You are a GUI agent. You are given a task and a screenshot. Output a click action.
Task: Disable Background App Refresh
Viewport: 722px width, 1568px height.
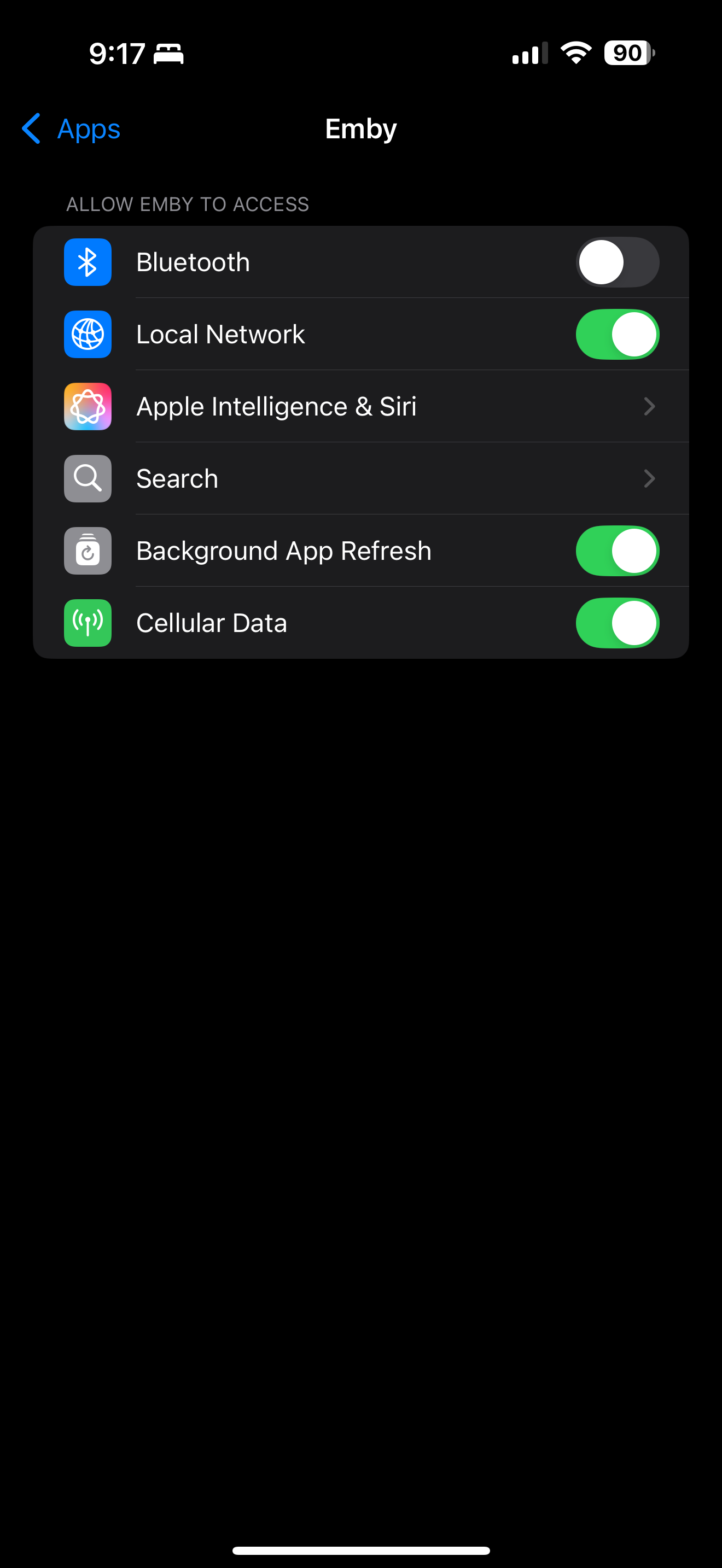(x=616, y=551)
